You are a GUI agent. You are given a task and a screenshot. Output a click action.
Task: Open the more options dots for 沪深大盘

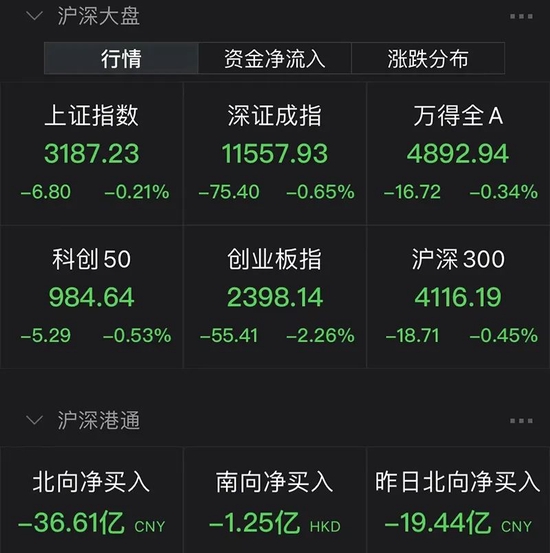click(521, 17)
